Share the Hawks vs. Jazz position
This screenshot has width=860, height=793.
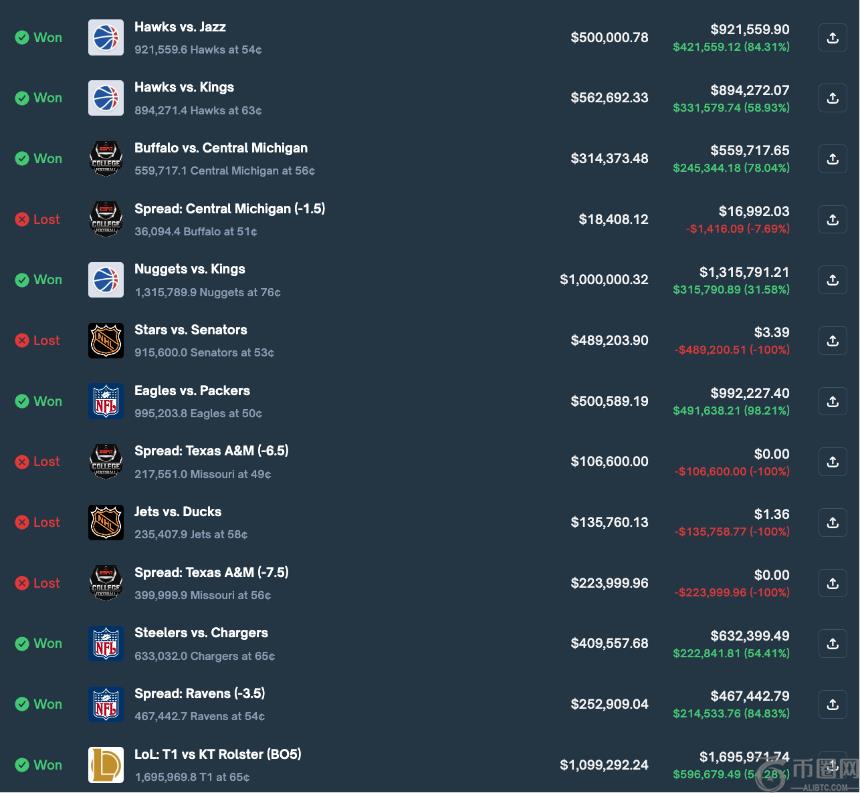832,38
